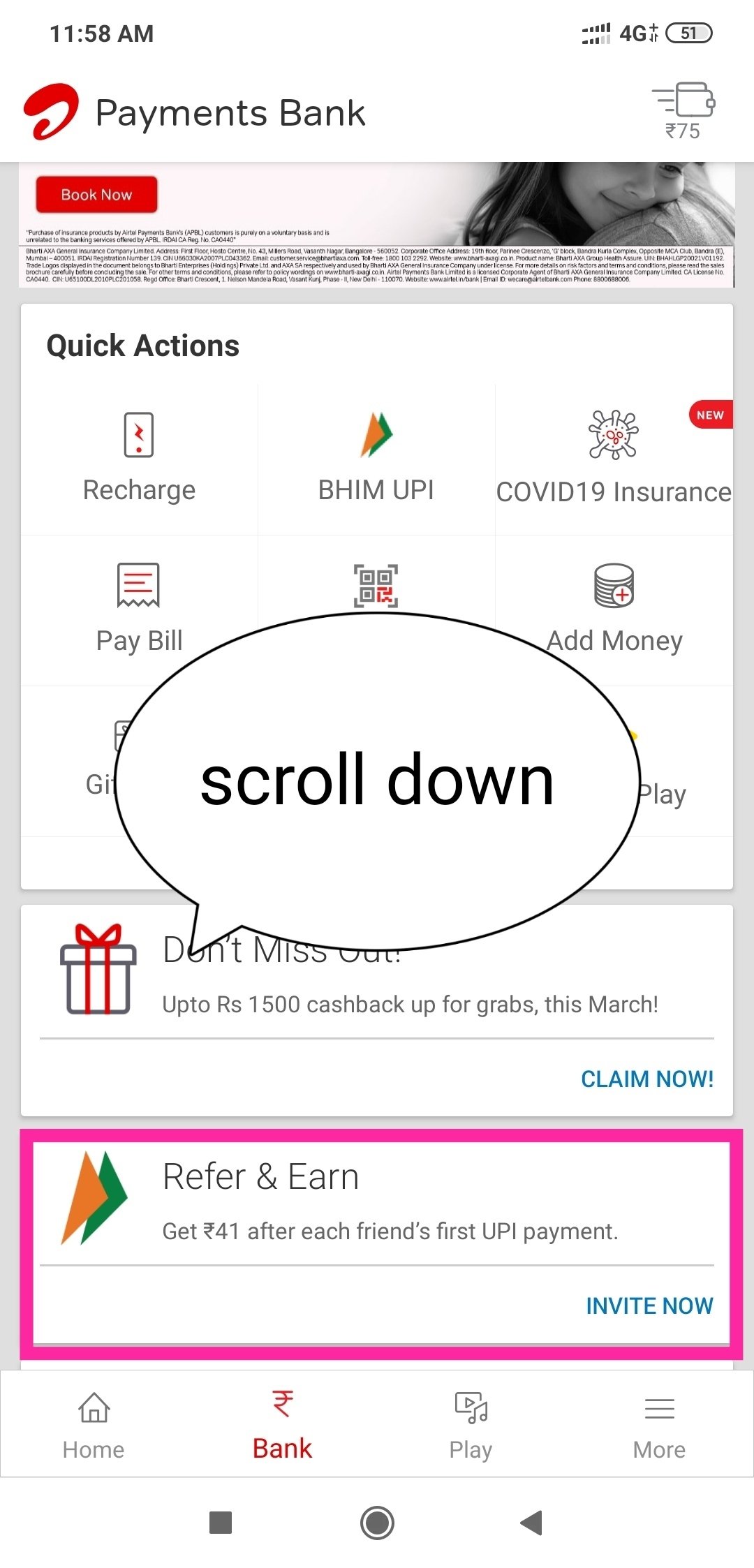Open the More tab
Viewport: 754px width, 1568px height.
coord(659,1426)
